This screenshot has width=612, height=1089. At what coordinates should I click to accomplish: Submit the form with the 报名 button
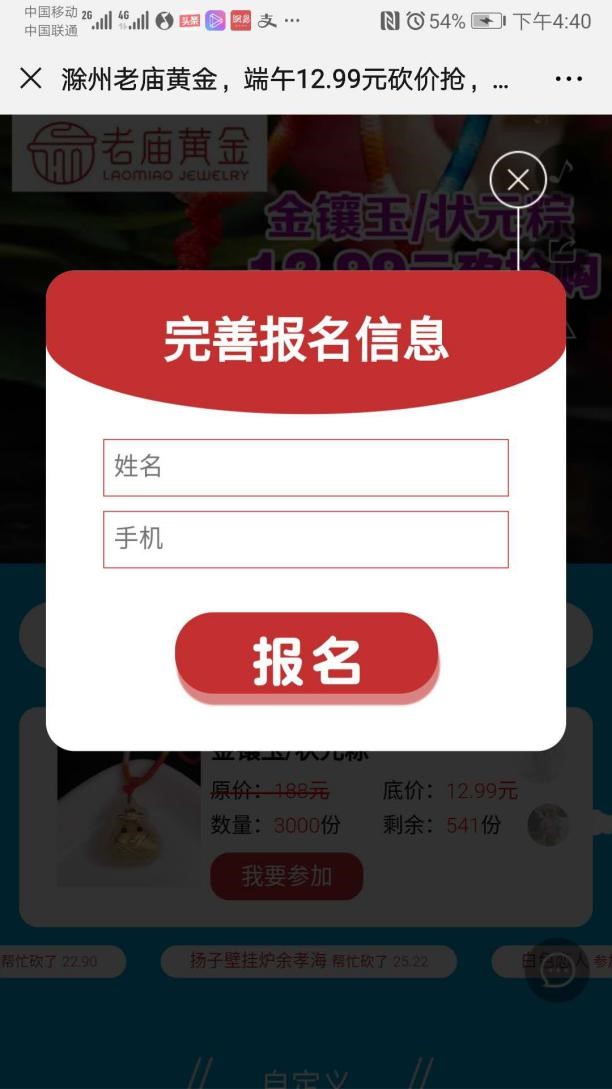pos(306,657)
